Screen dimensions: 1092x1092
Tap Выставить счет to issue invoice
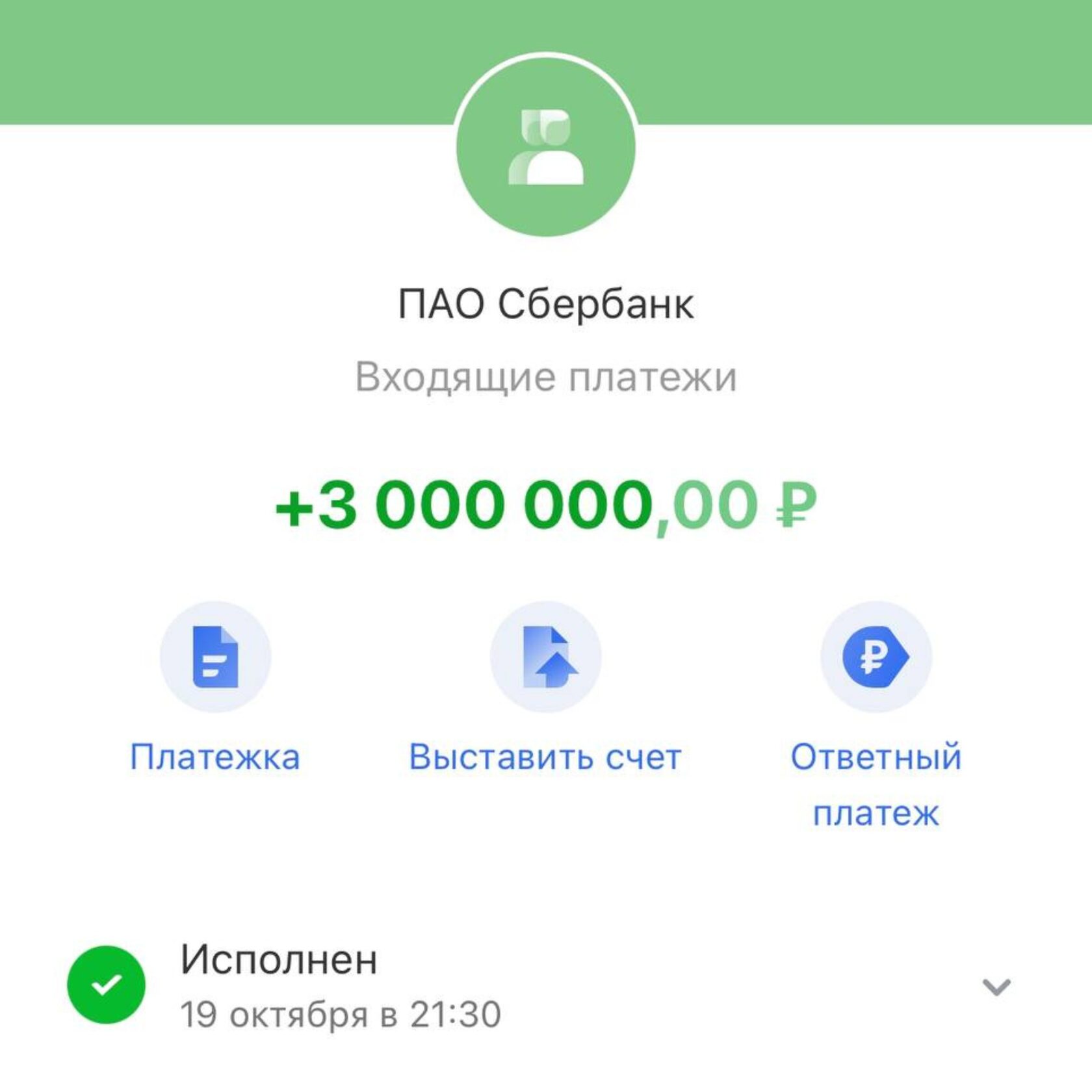(x=545, y=657)
